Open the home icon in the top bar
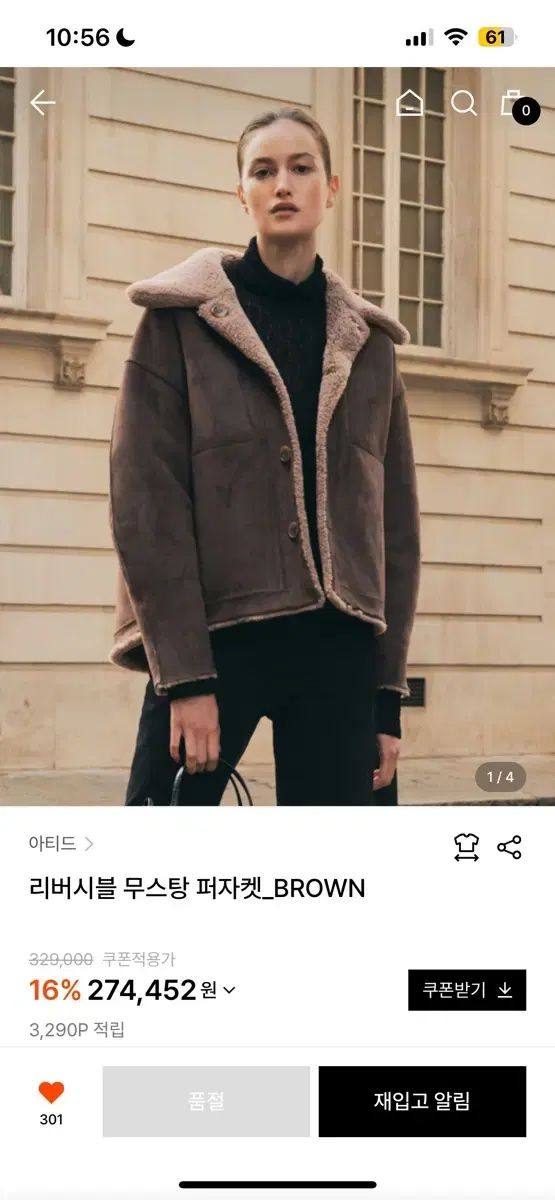Image resolution: width=555 pixels, height=1200 pixels. pyautogui.click(x=410, y=103)
